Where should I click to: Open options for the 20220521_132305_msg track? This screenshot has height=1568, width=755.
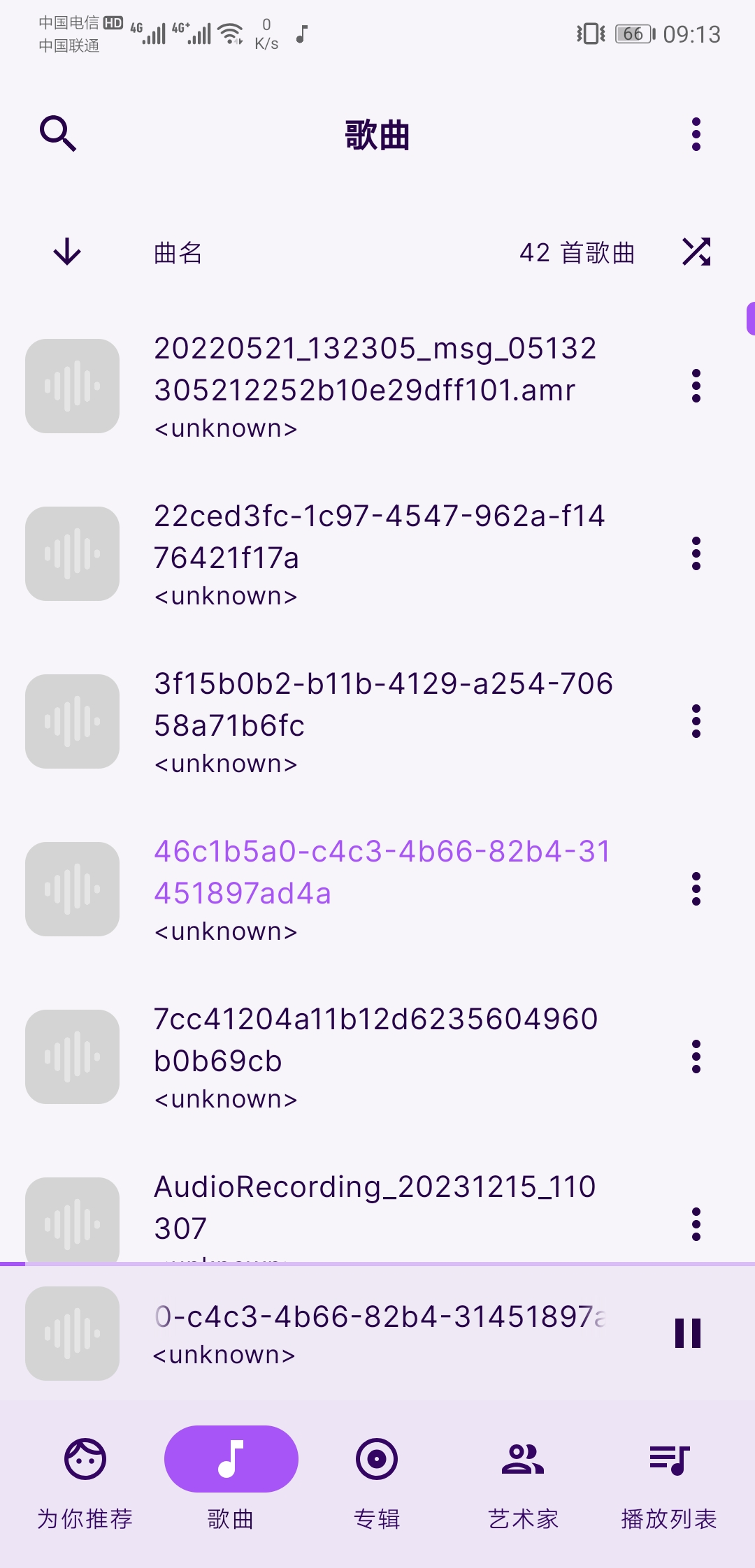coord(696,386)
